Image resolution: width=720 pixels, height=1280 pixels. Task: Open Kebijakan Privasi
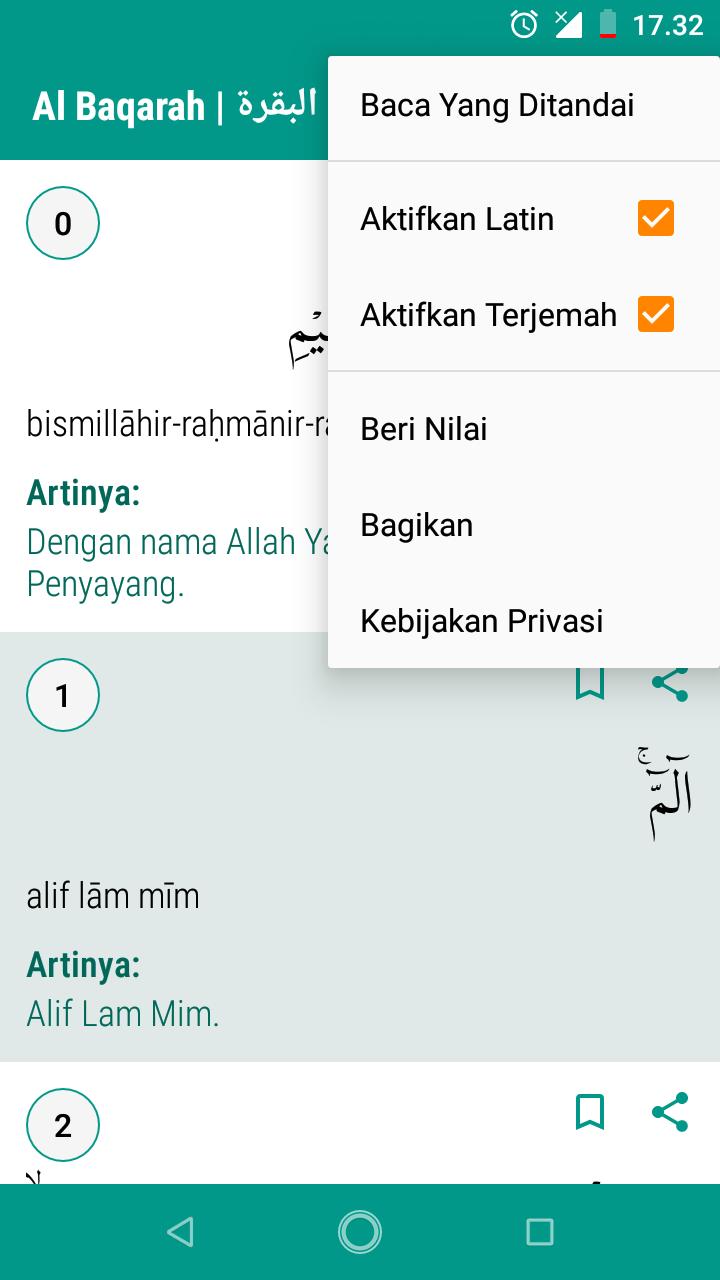tap(523, 621)
